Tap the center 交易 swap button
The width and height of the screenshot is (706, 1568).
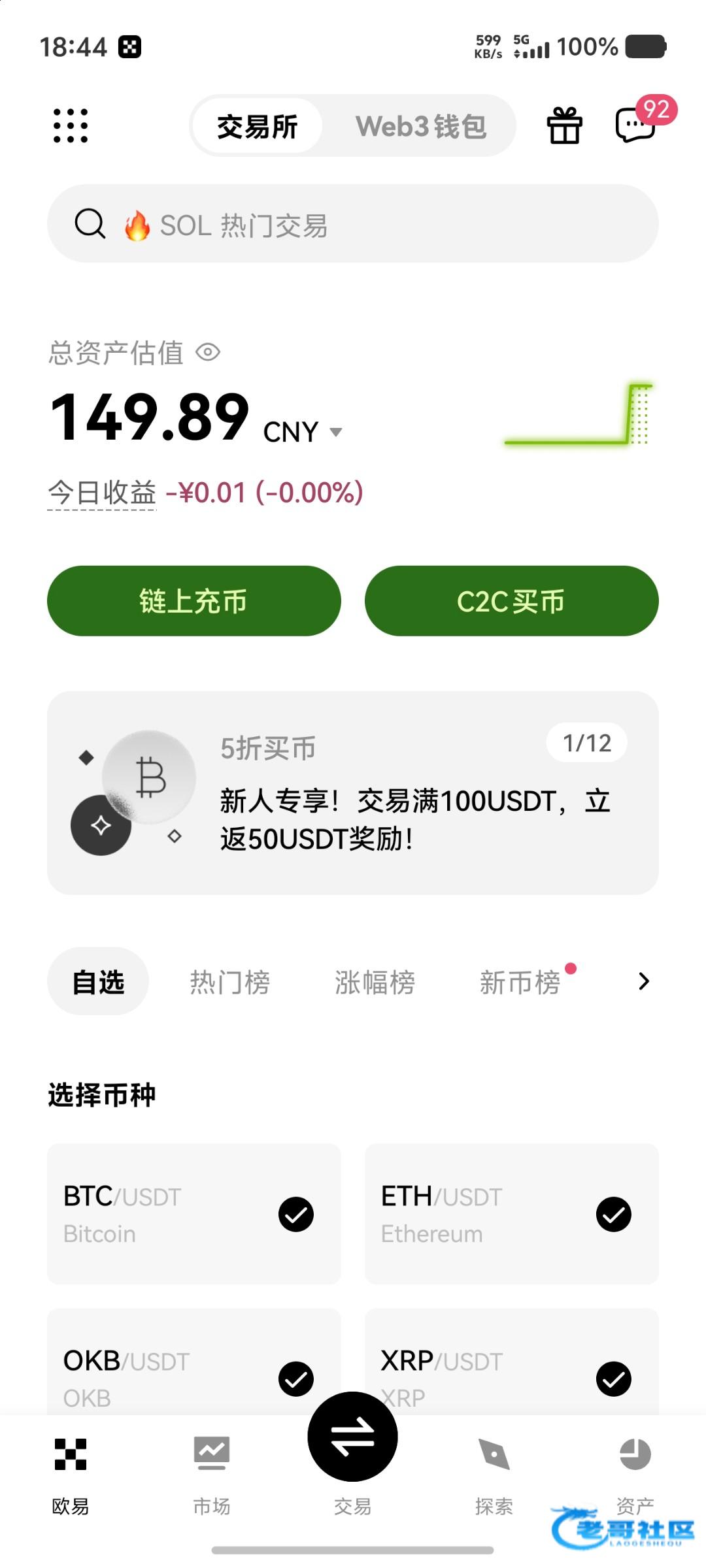[x=352, y=1437]
